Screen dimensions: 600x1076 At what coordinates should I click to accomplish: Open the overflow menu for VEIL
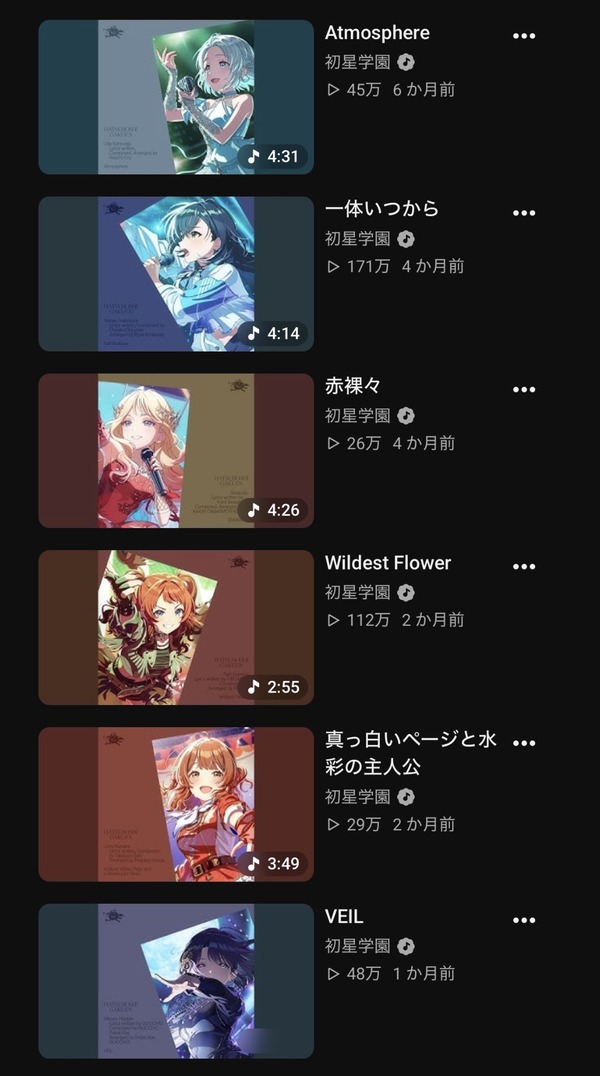coord(524,920)
